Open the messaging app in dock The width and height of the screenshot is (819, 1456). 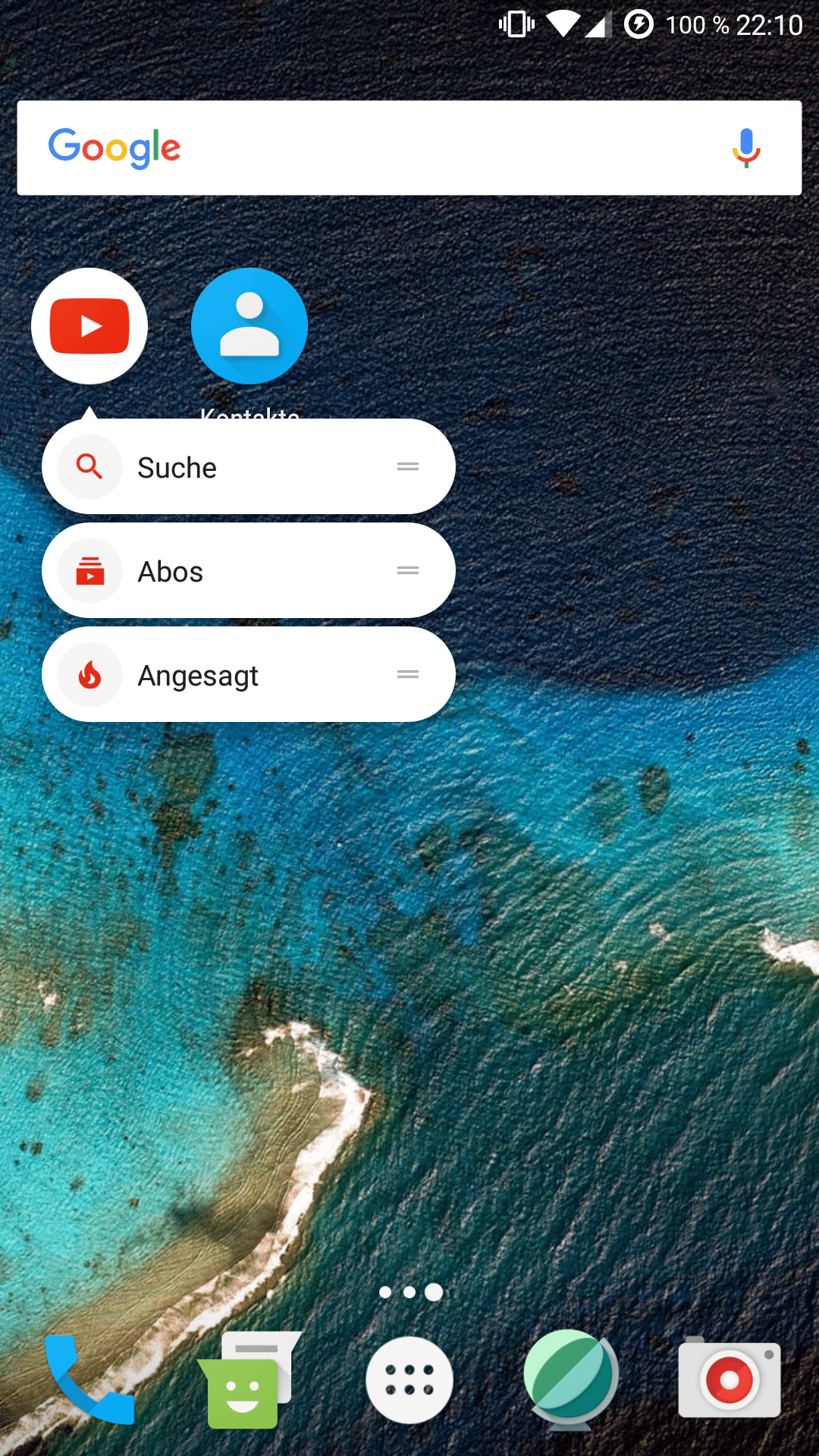249,1380
